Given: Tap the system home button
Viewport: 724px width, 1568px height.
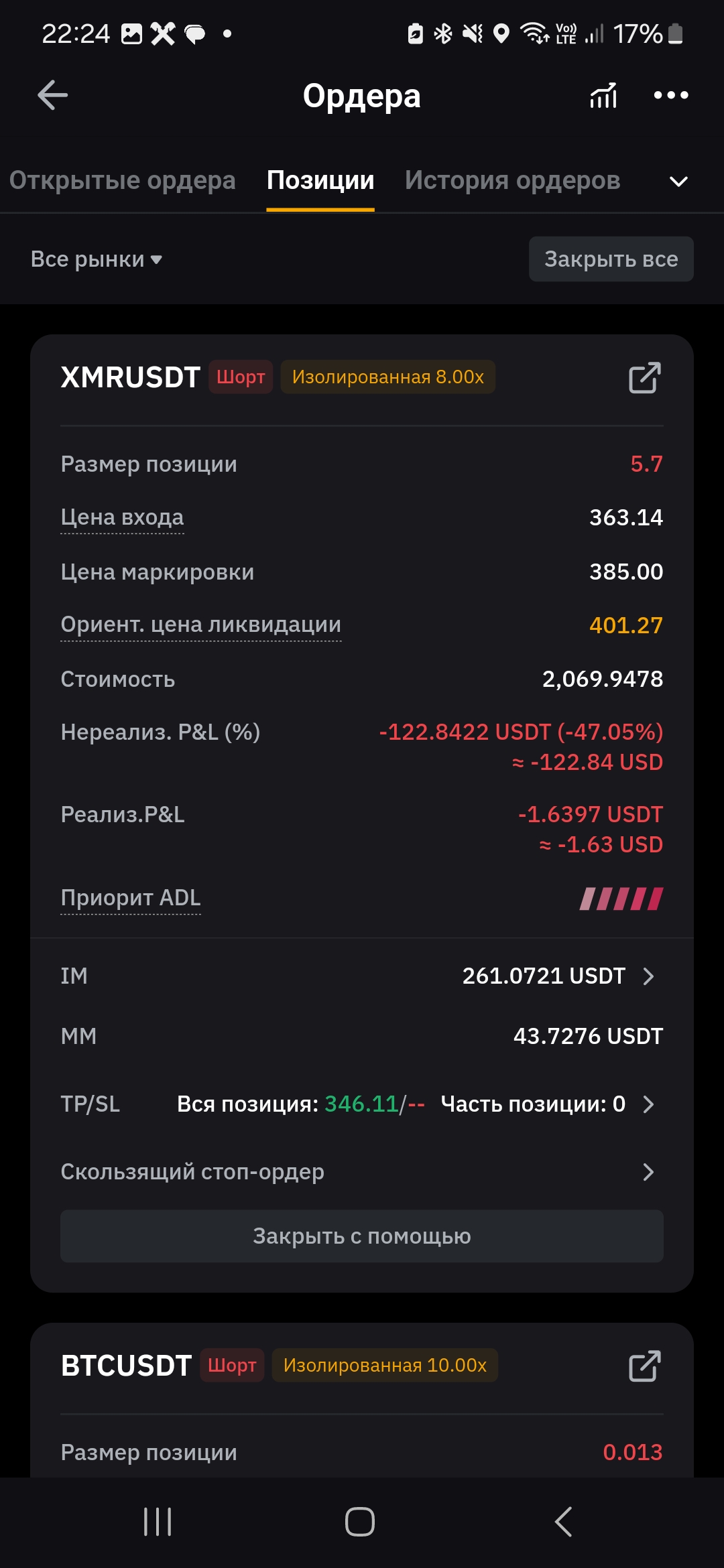Looking at the screenshot, I should [360, 1522].
